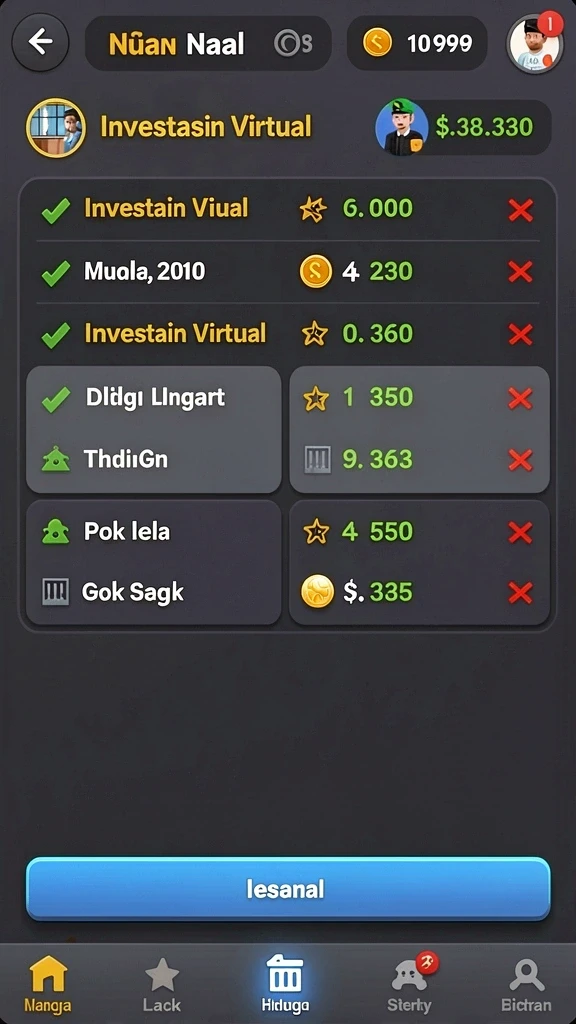Delete the 4 550 star entry

point(520,533)
